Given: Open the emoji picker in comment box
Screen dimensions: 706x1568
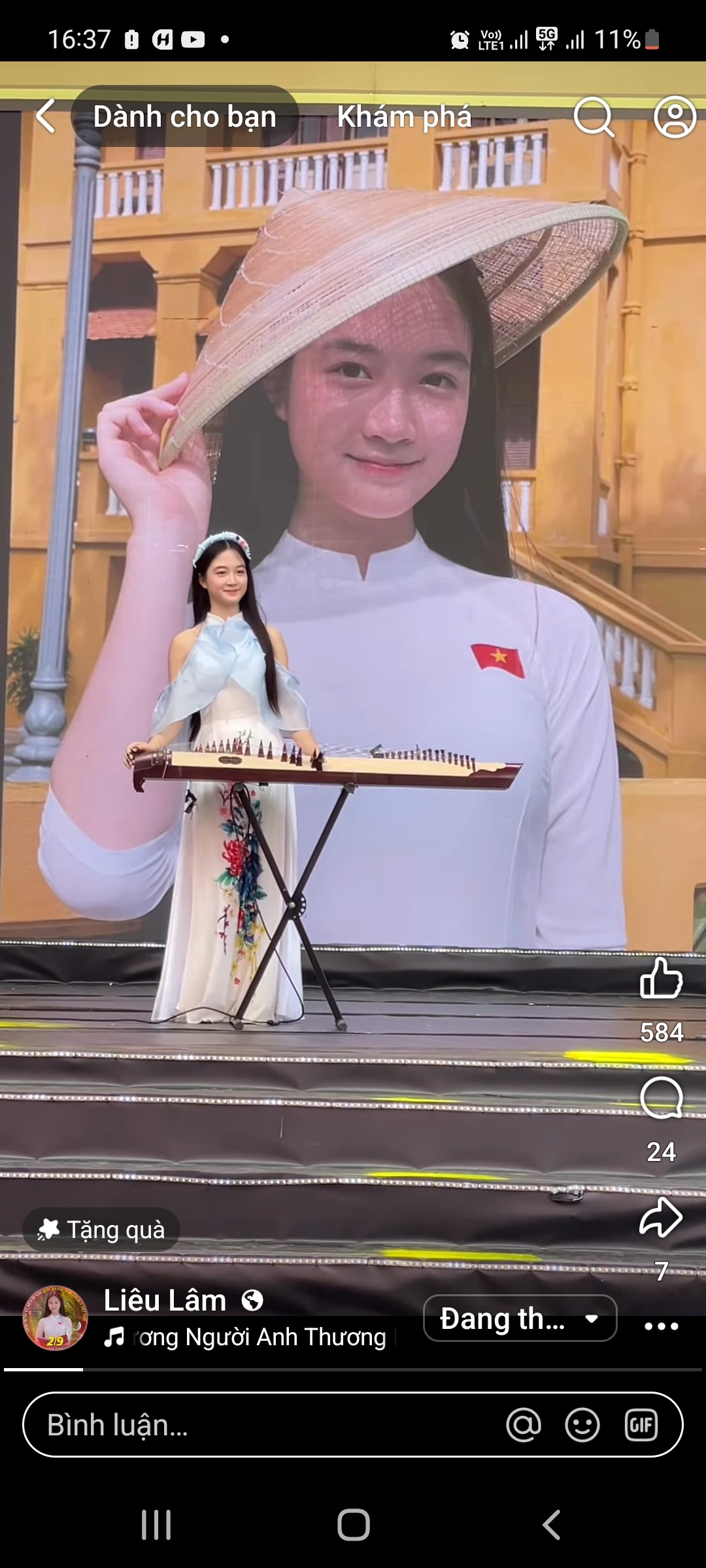Looking at the screenshot, I should [582, 1425].
